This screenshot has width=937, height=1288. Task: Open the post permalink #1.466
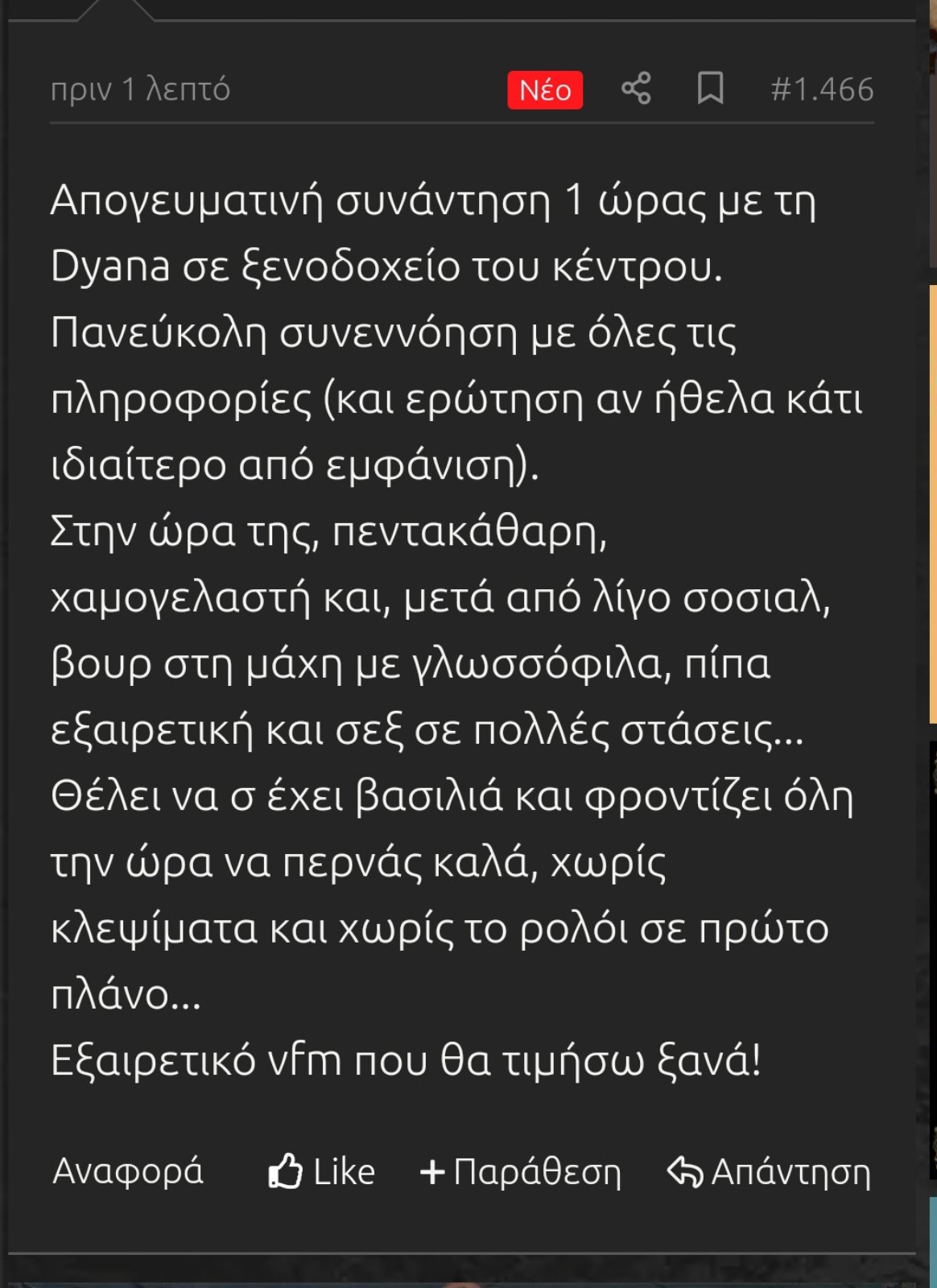pos(822,89)
